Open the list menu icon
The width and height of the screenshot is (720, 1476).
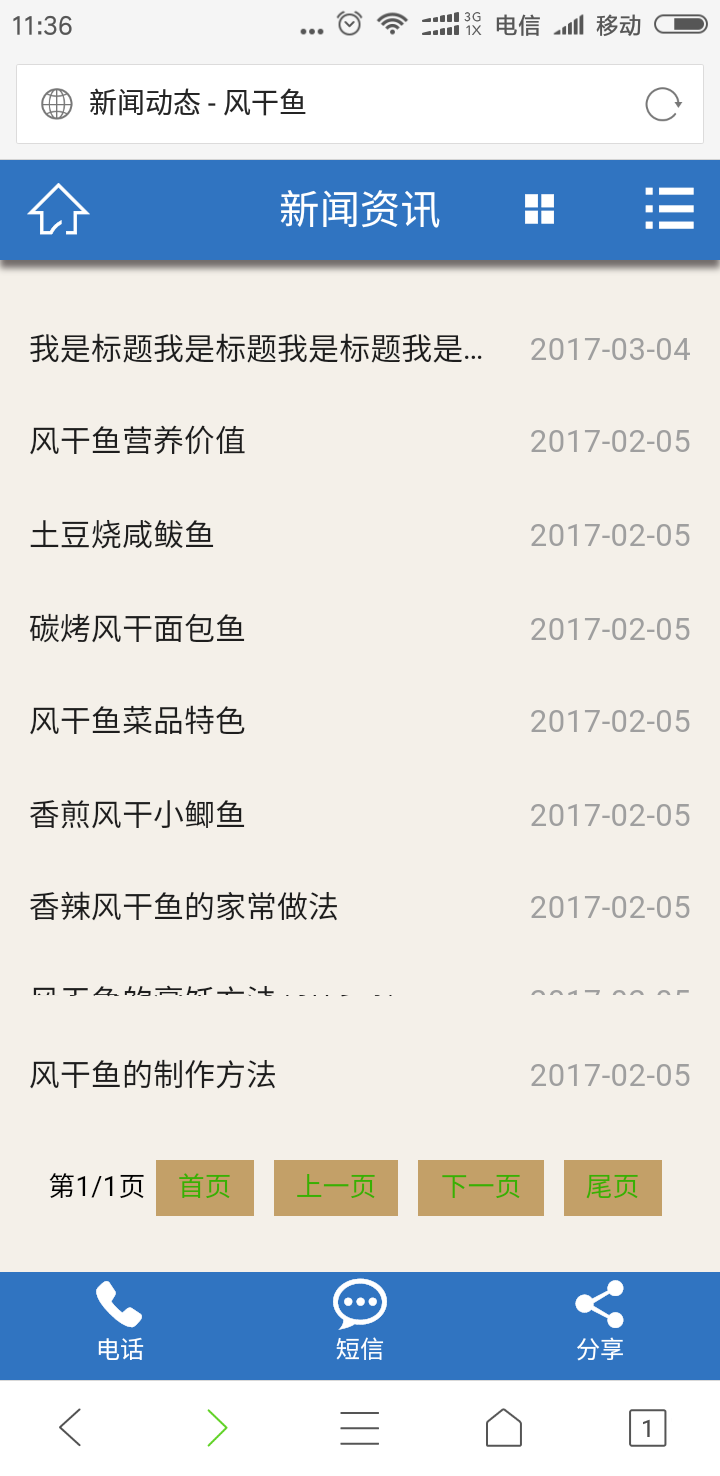click(669, 209)
